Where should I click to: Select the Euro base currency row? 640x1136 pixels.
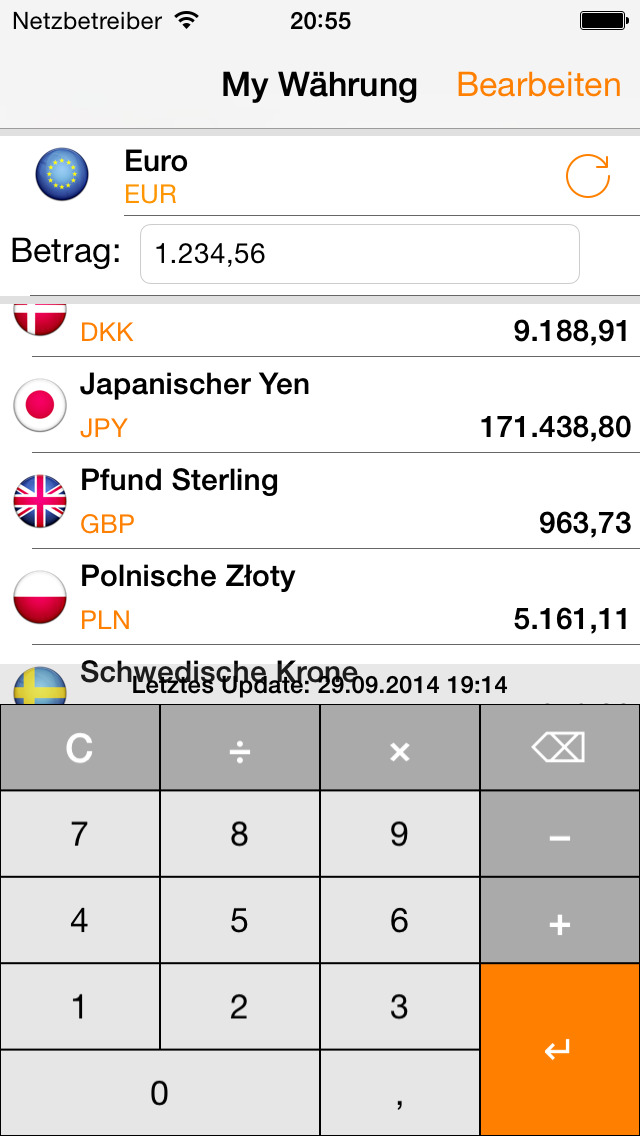coord(320,176)
